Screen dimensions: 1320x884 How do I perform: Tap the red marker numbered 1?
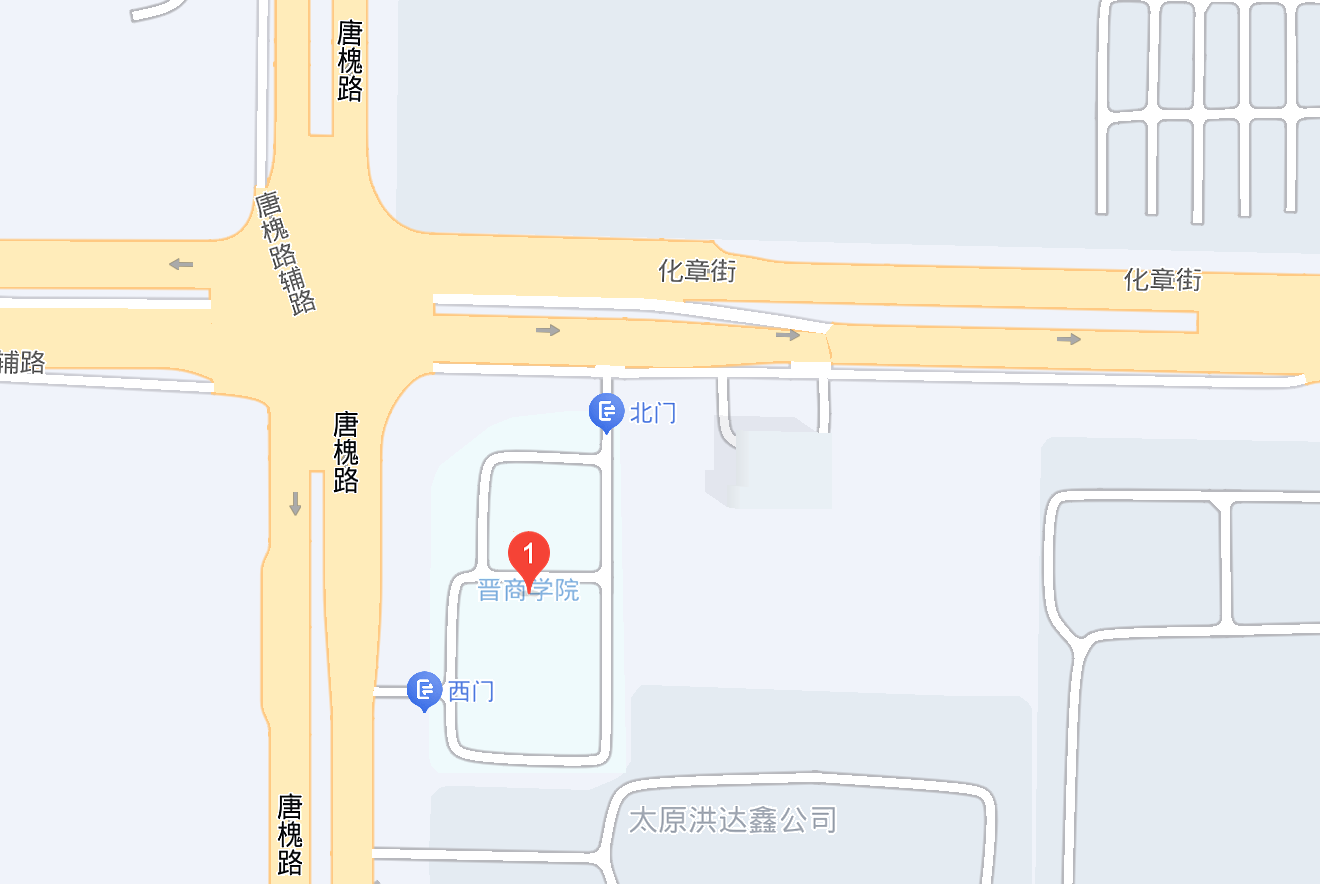pos(529,553)
